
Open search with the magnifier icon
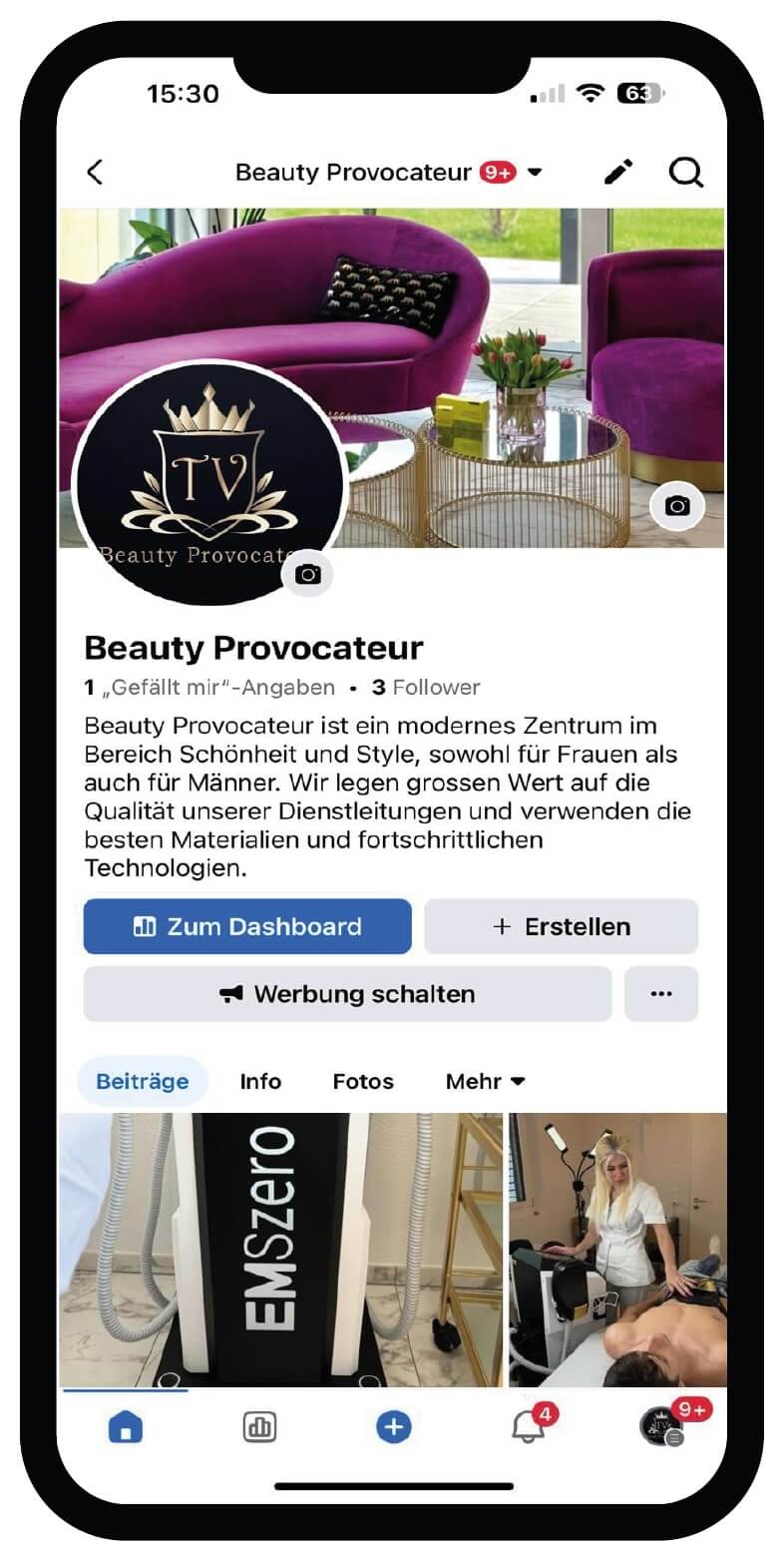pyautogui.click(x=685, y=172)
